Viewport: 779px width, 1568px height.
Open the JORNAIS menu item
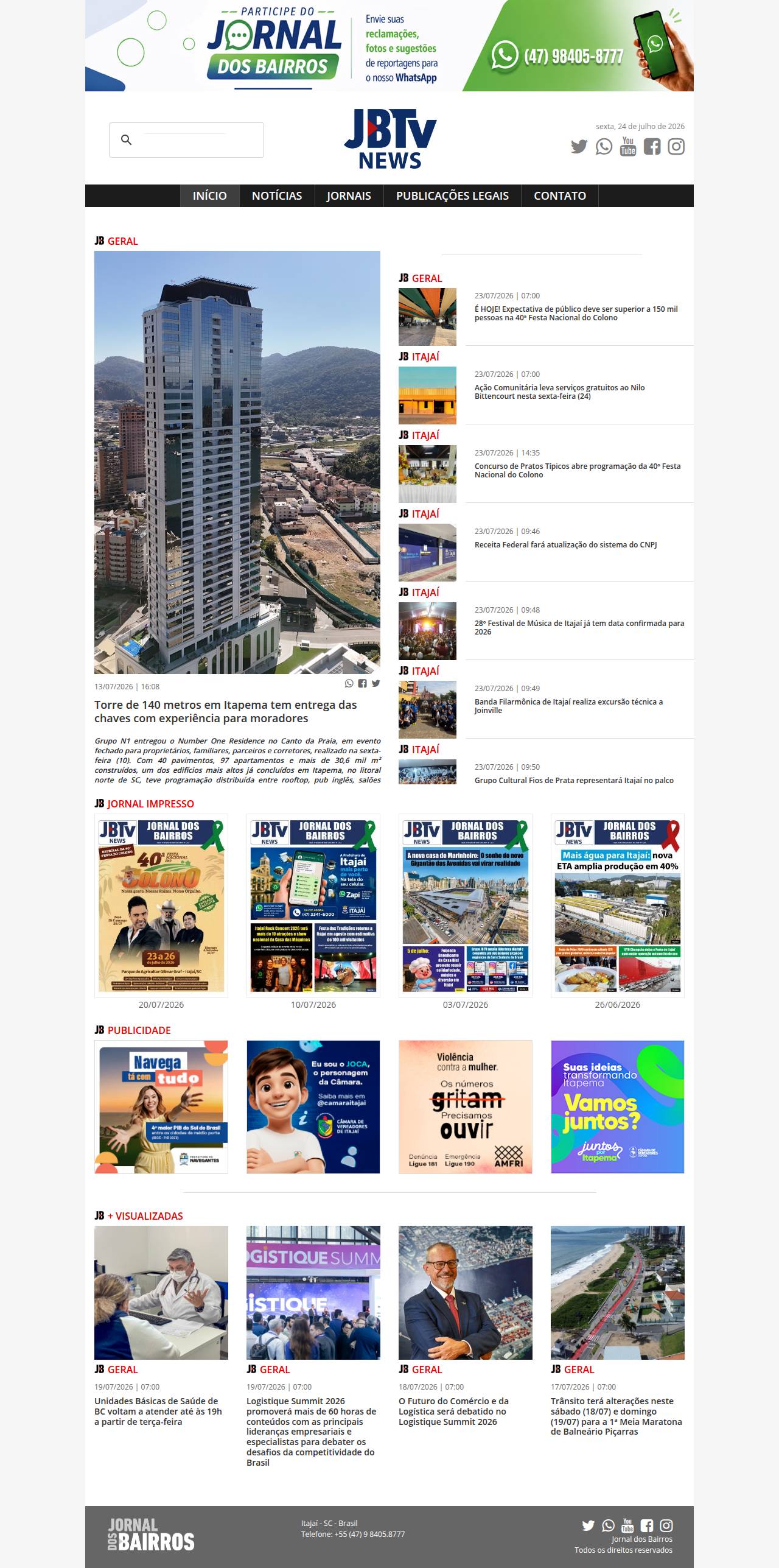click(x=349, y=195)
